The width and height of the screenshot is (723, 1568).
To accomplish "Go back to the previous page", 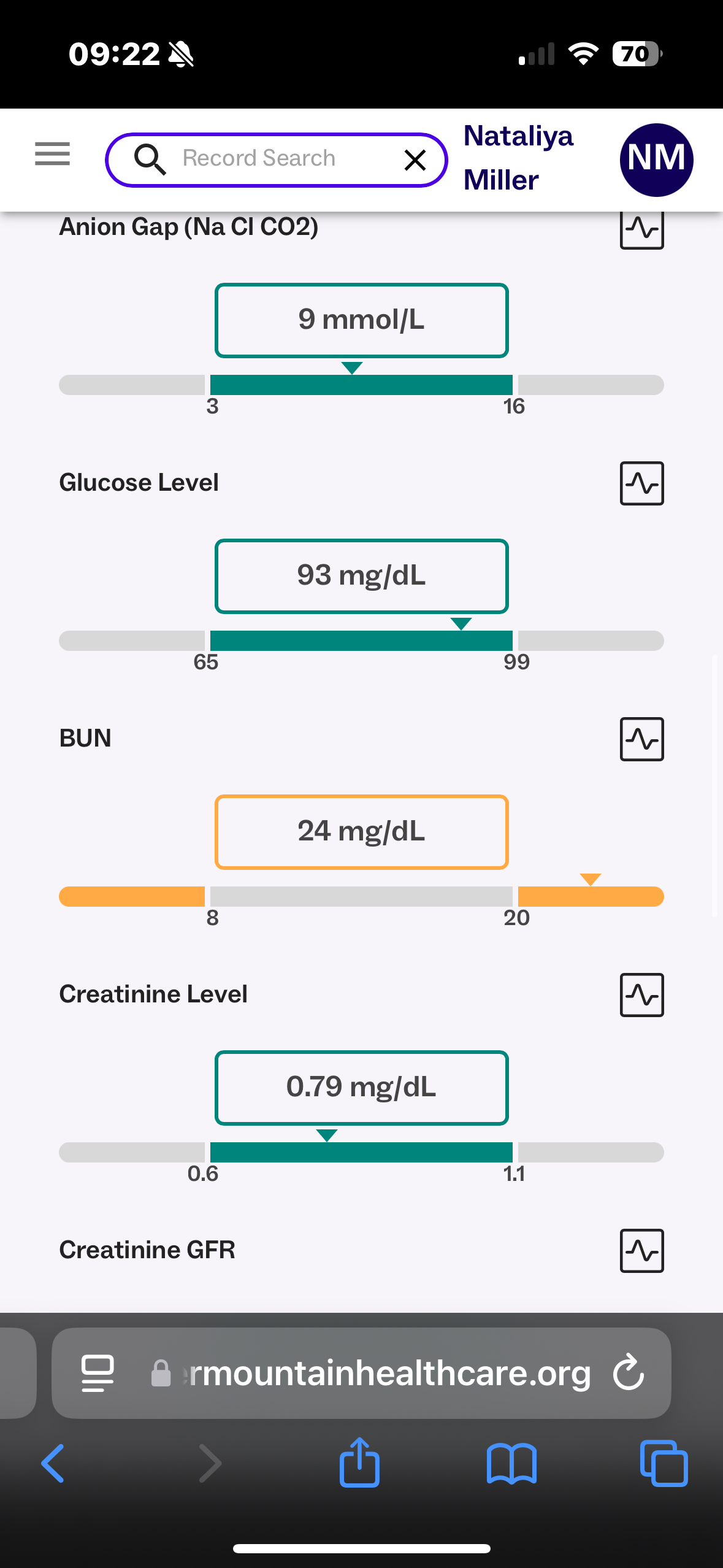I will pos(53,1464).
